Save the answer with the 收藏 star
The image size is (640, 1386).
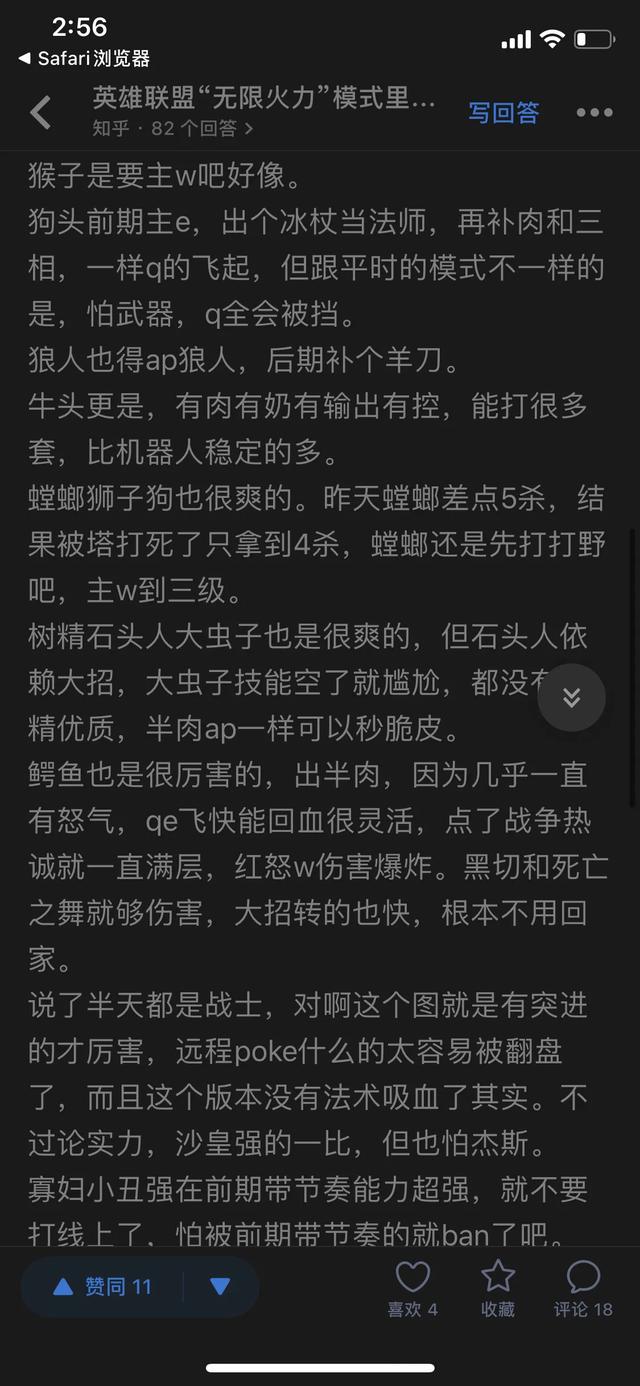pos(498,1288)
